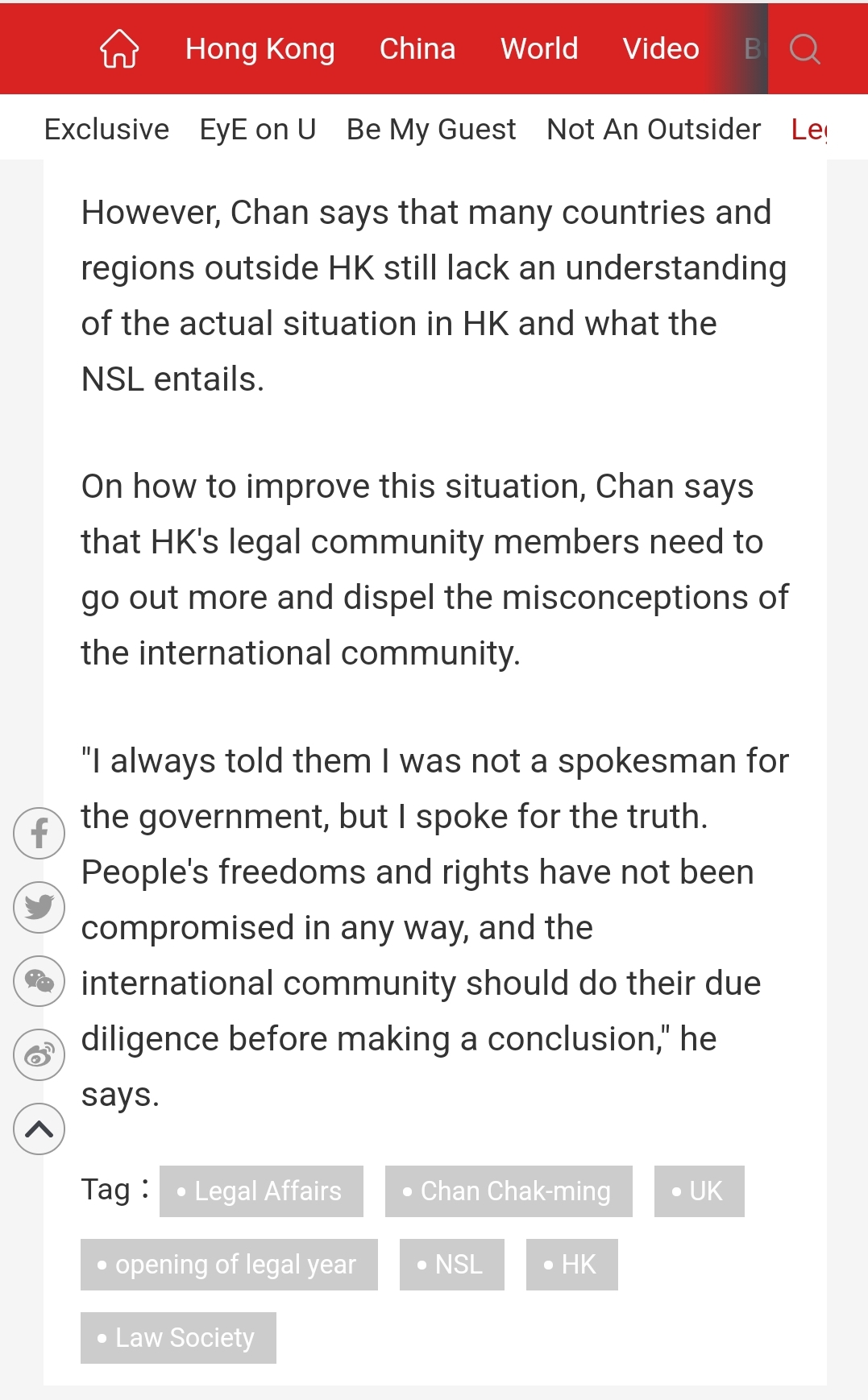The width and height of the screenshot is (868, 1400).
Task: Open the UK tag
Action: (x=699, y=1191)
